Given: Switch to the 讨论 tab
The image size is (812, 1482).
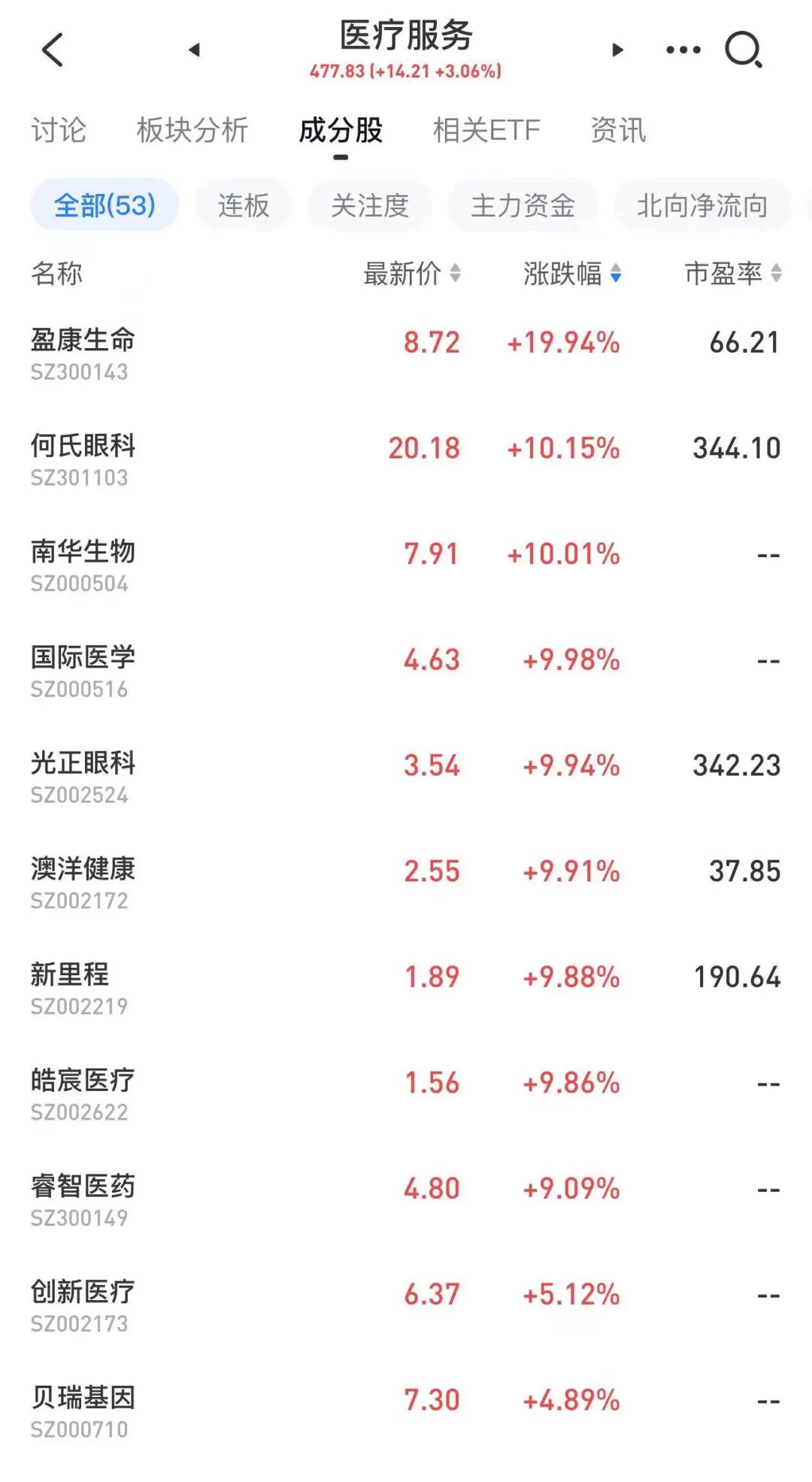Looking at the screenshot, I should coord(59,130).
